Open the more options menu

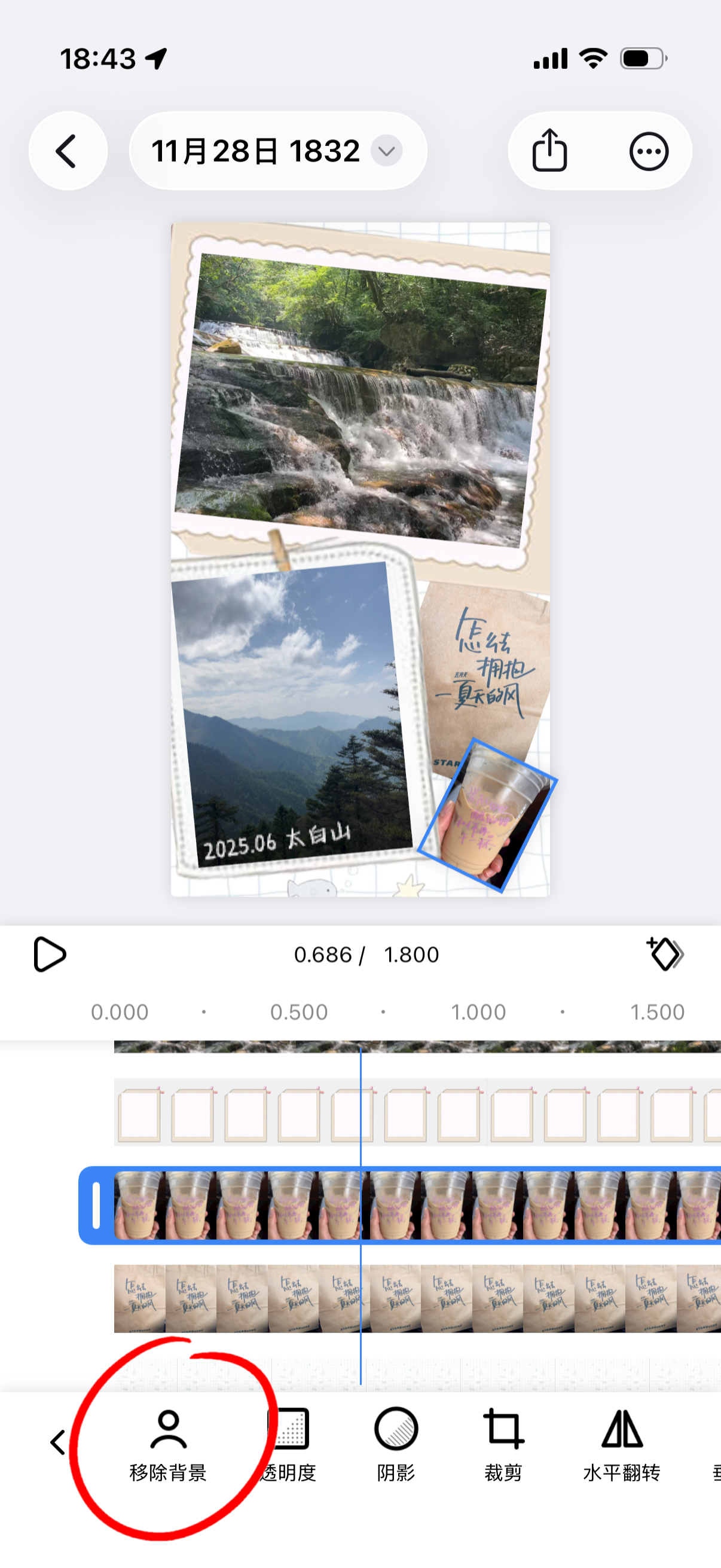(649, 151)
